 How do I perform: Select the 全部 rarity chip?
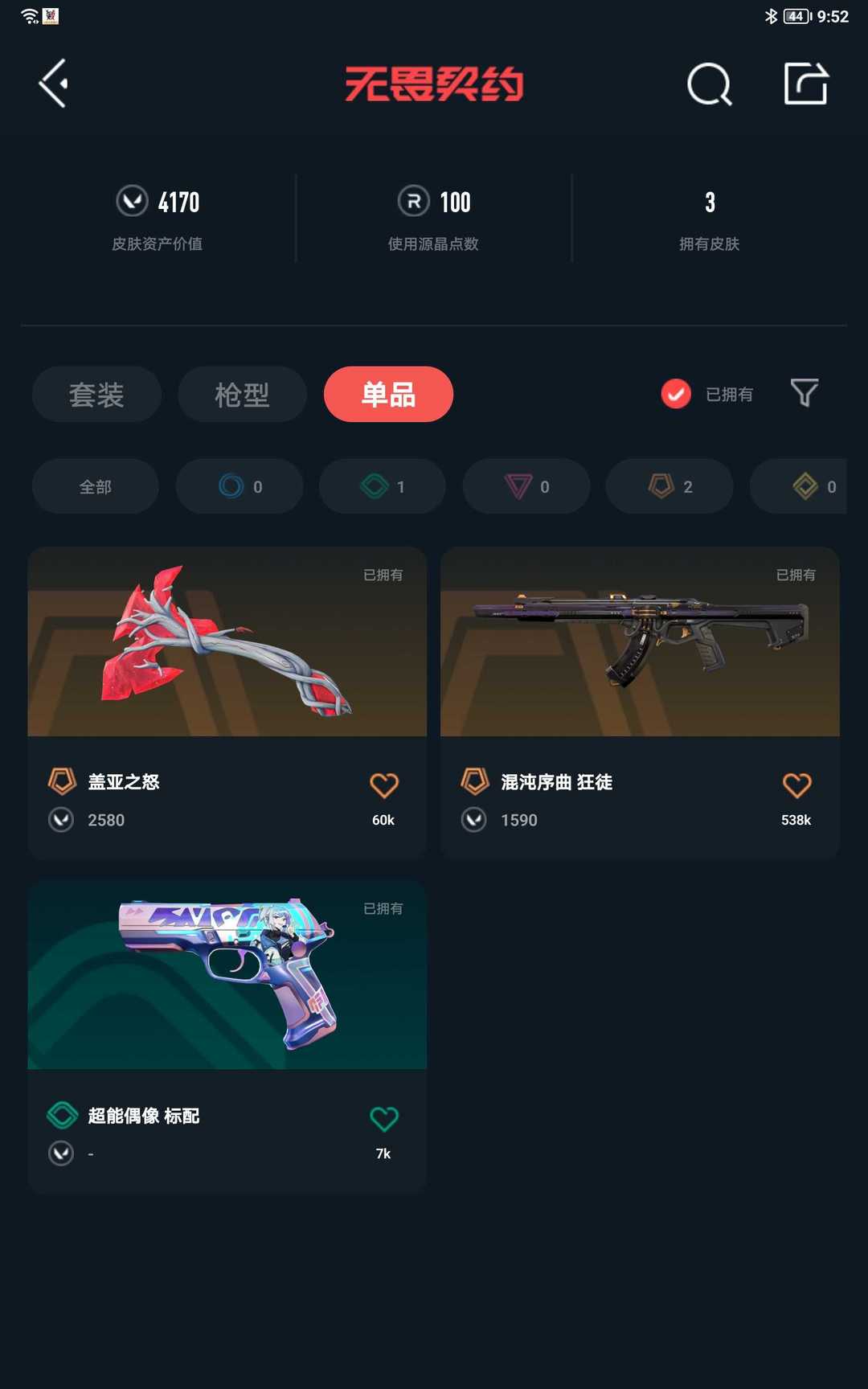coord(96,486)
